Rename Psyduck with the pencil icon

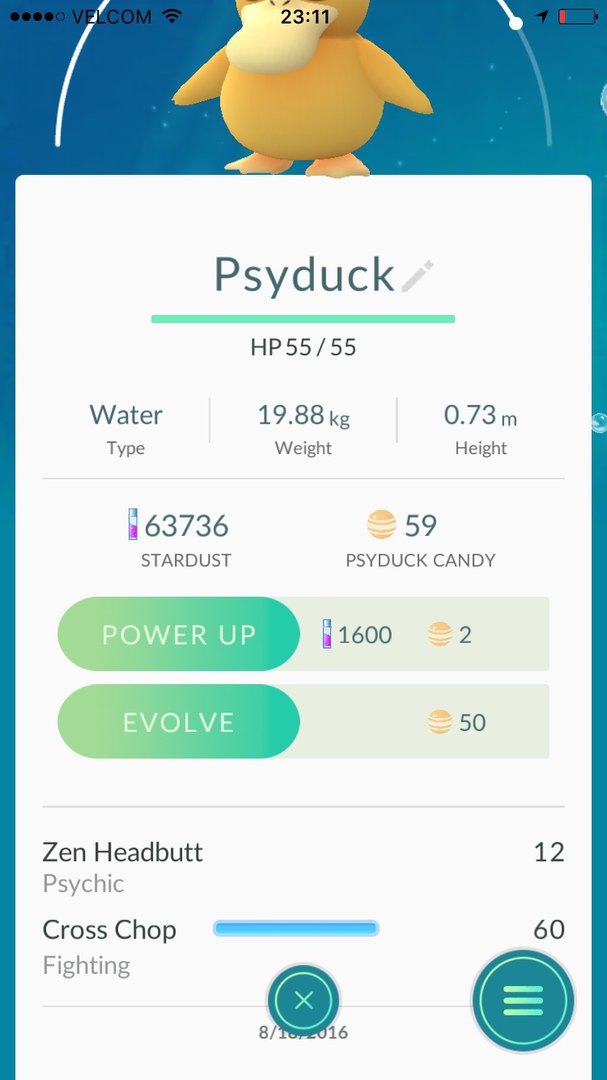417,276
